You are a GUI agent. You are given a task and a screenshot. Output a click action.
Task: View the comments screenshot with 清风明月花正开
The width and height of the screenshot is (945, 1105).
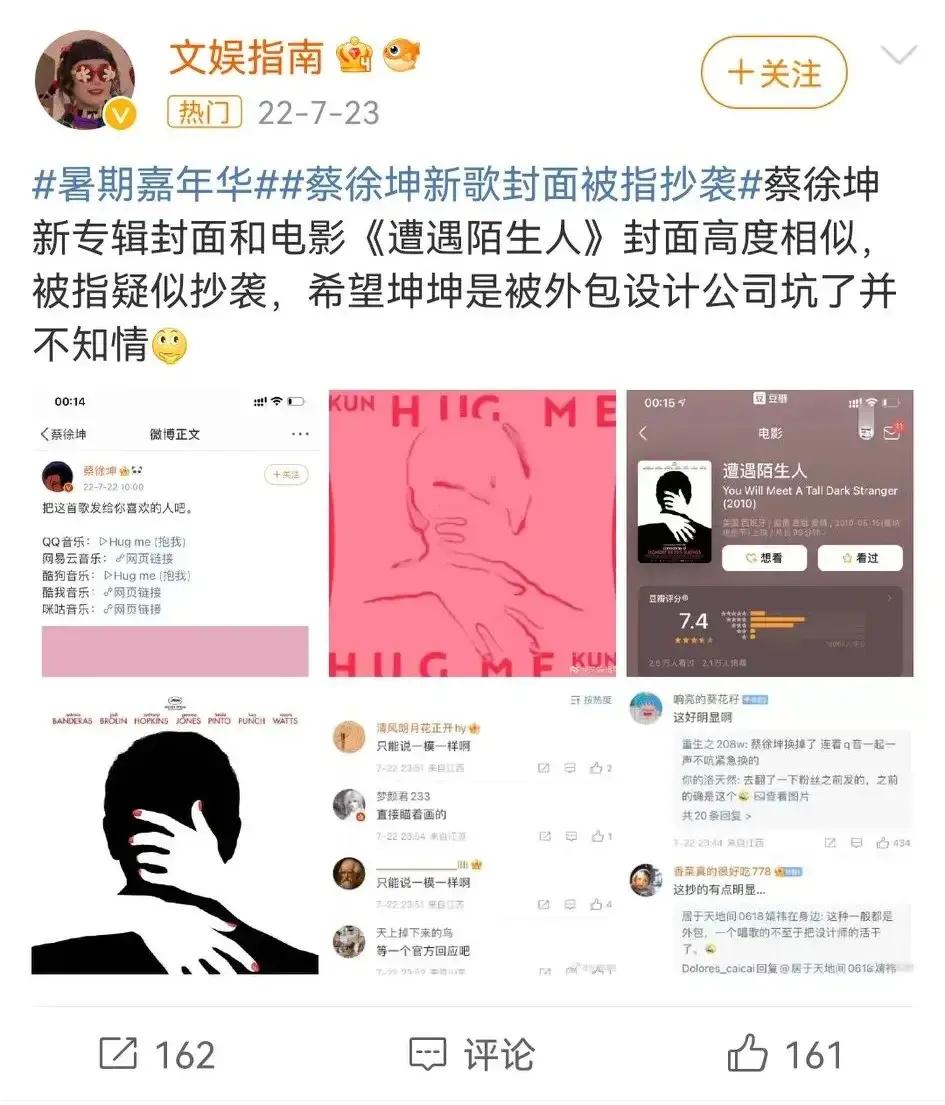coord(472,831)
